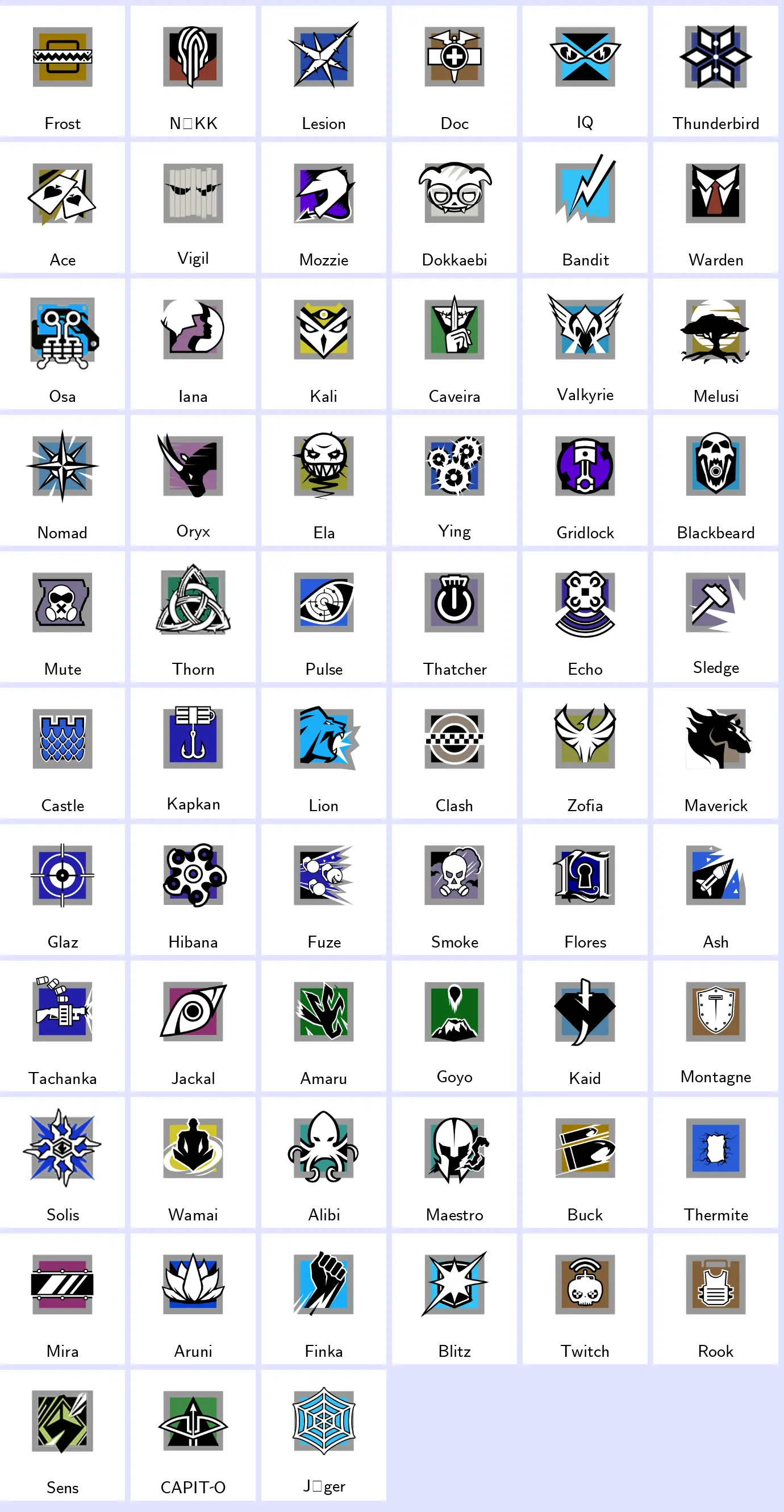Open the Thermite card

coord(715,1162)
